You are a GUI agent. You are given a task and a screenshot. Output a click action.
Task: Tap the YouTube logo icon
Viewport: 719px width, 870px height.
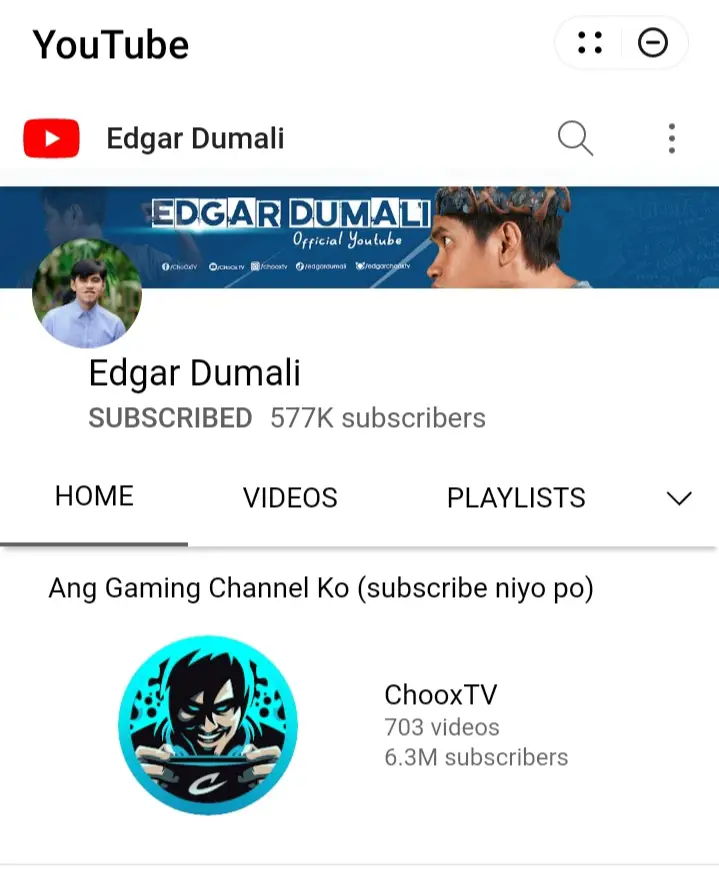pos(51,138)
